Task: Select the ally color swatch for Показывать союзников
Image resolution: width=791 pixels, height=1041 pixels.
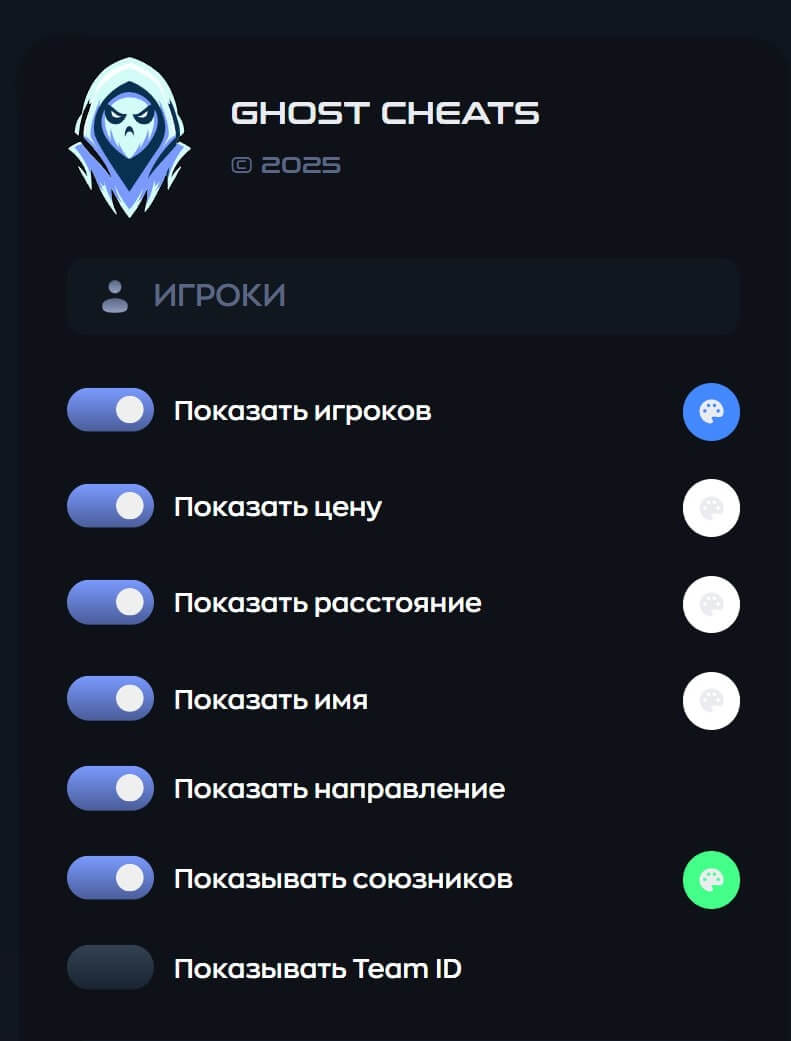Action: 711,879
